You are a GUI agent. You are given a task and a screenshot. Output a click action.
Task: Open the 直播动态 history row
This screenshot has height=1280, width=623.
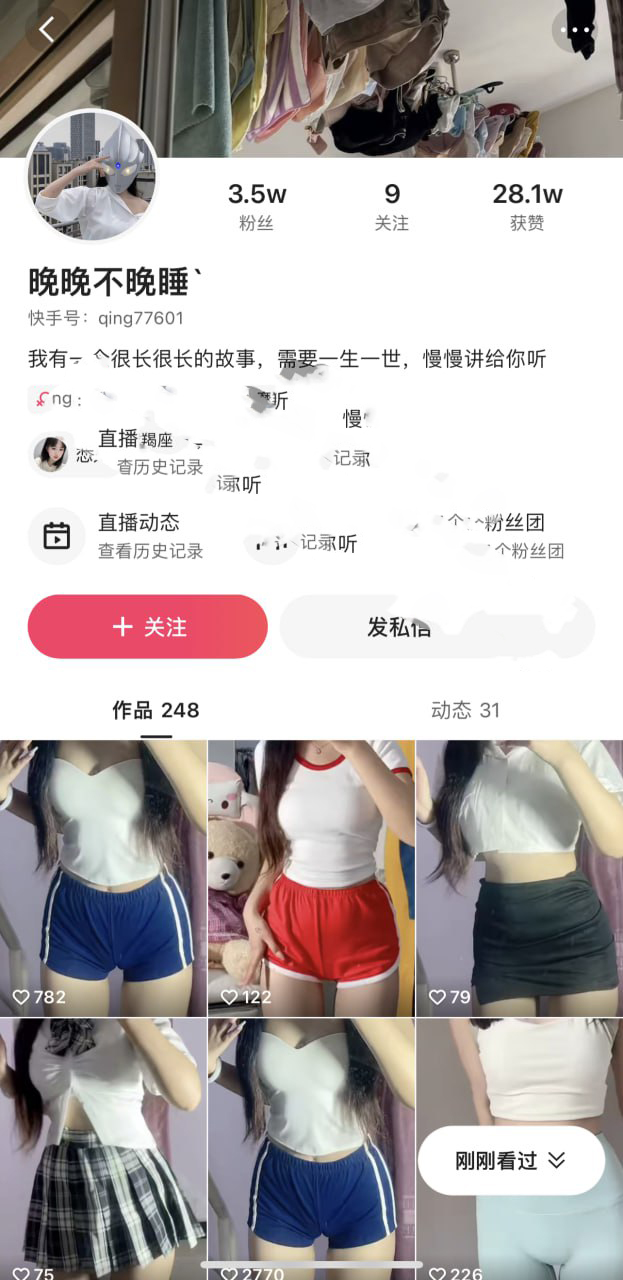150,535
